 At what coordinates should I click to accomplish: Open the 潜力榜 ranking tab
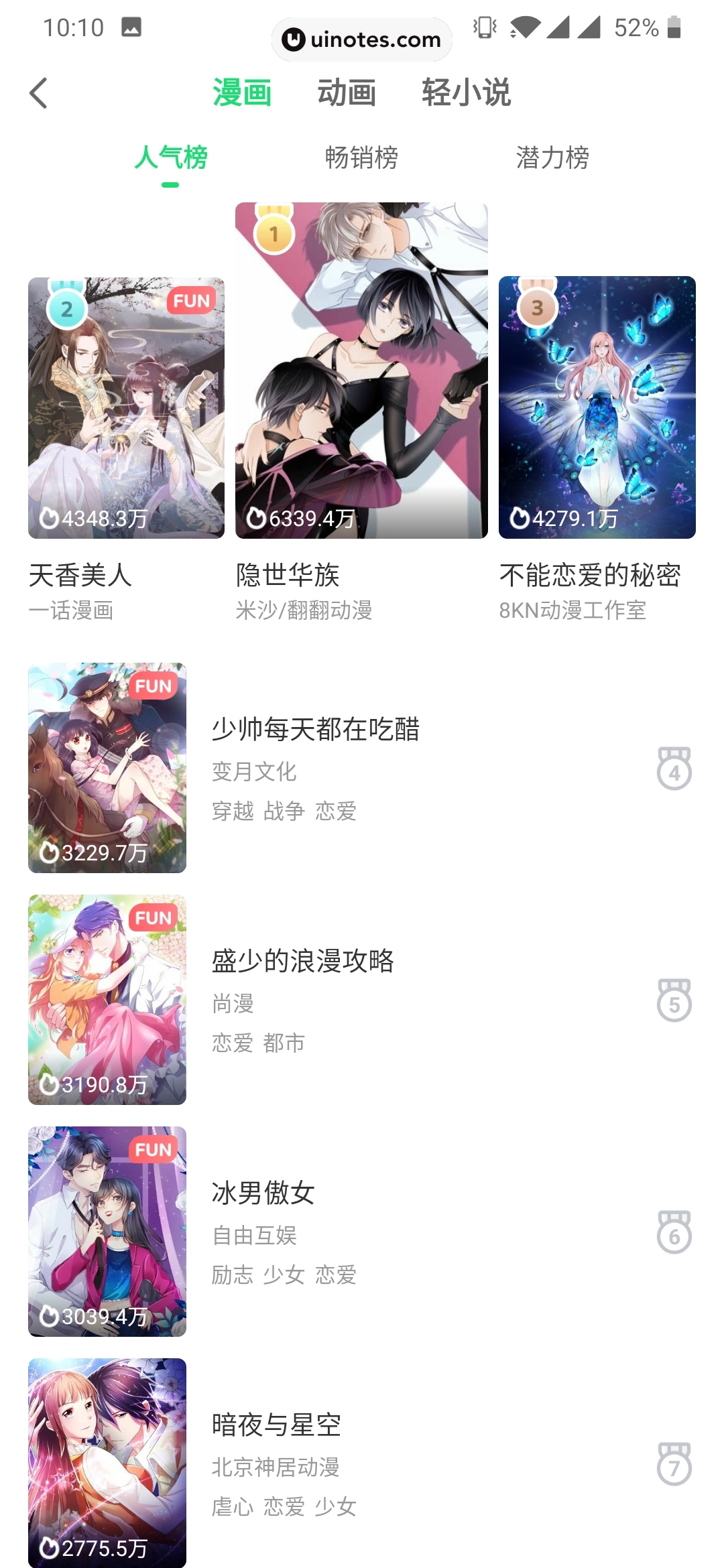tap(552, 158)
